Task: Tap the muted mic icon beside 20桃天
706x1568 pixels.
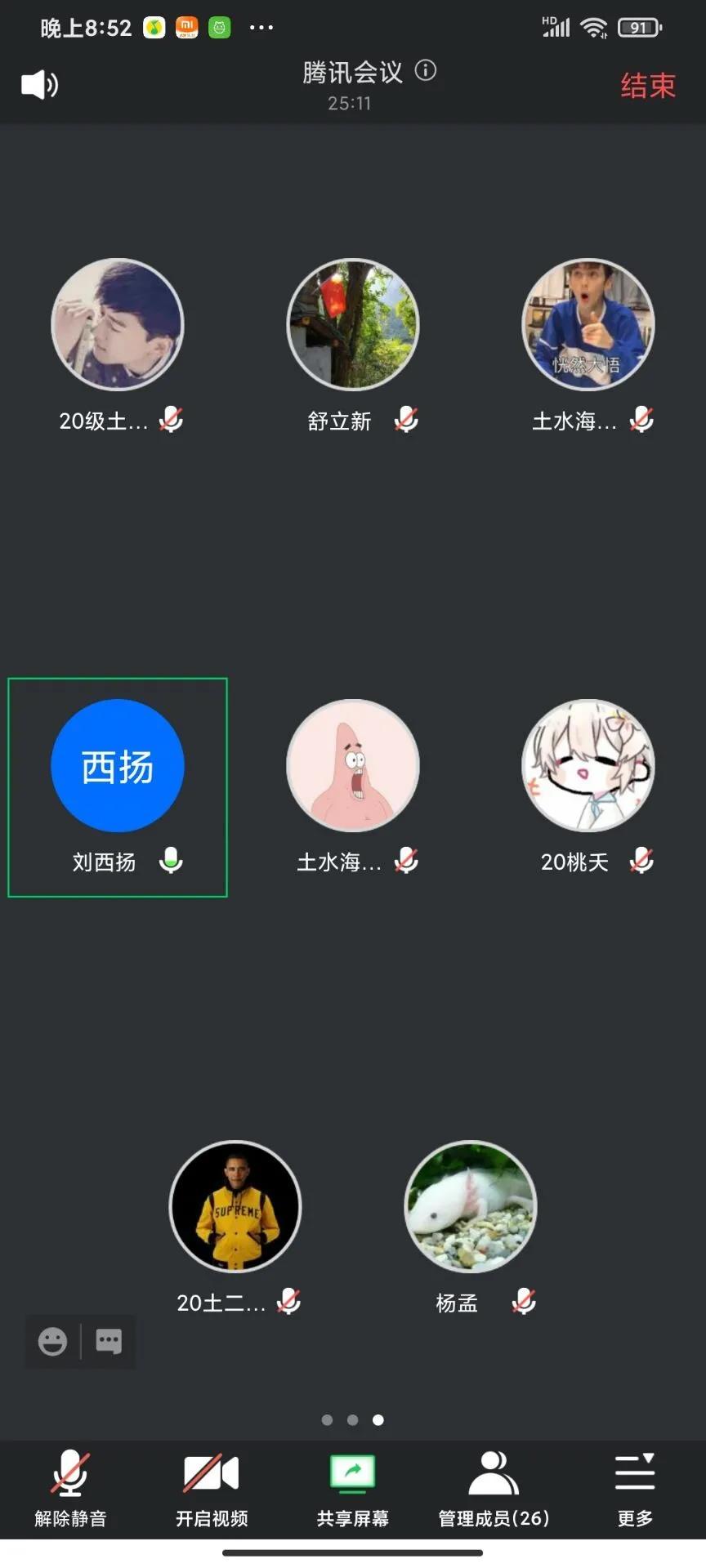Action: [641, 862]
